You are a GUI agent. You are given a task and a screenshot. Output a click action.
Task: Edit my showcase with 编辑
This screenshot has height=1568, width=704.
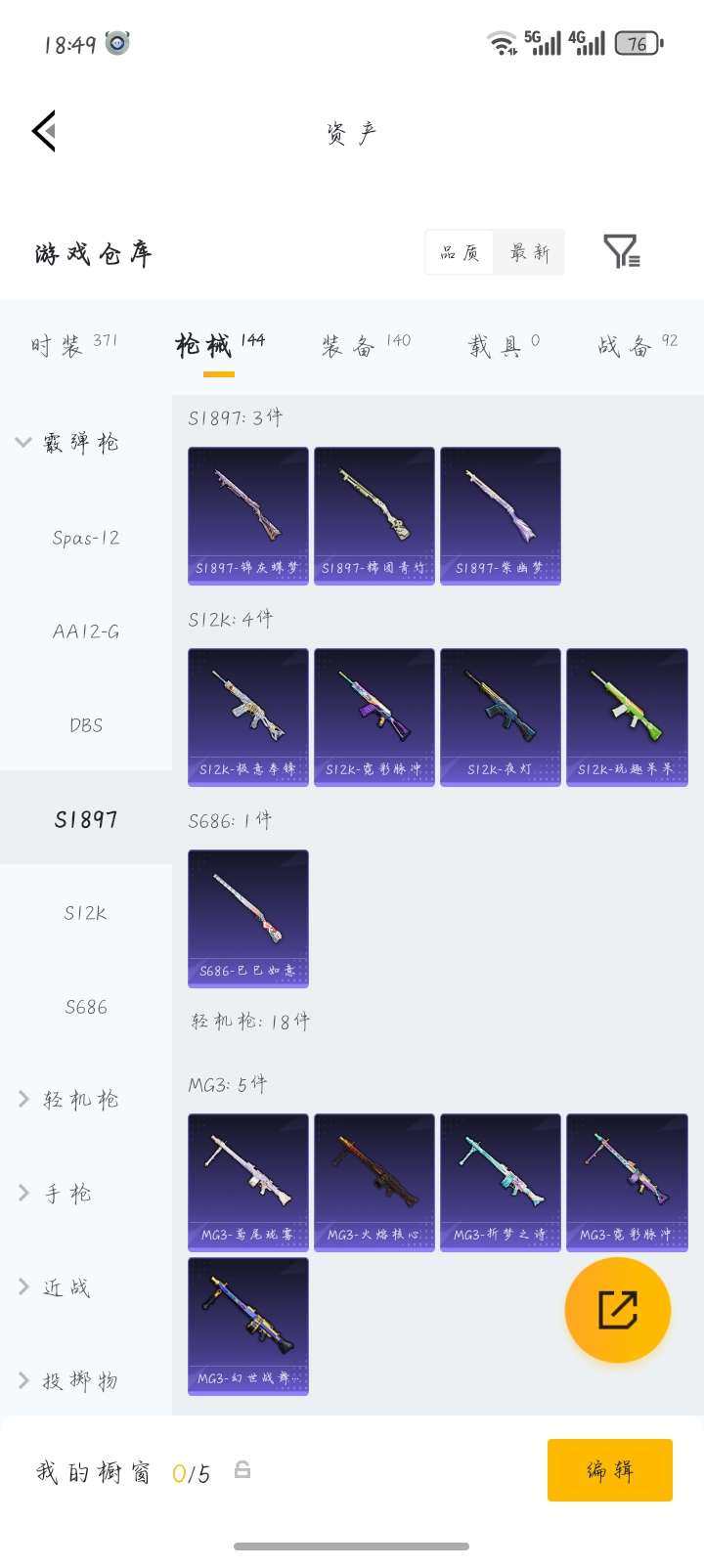[609, 1469]
